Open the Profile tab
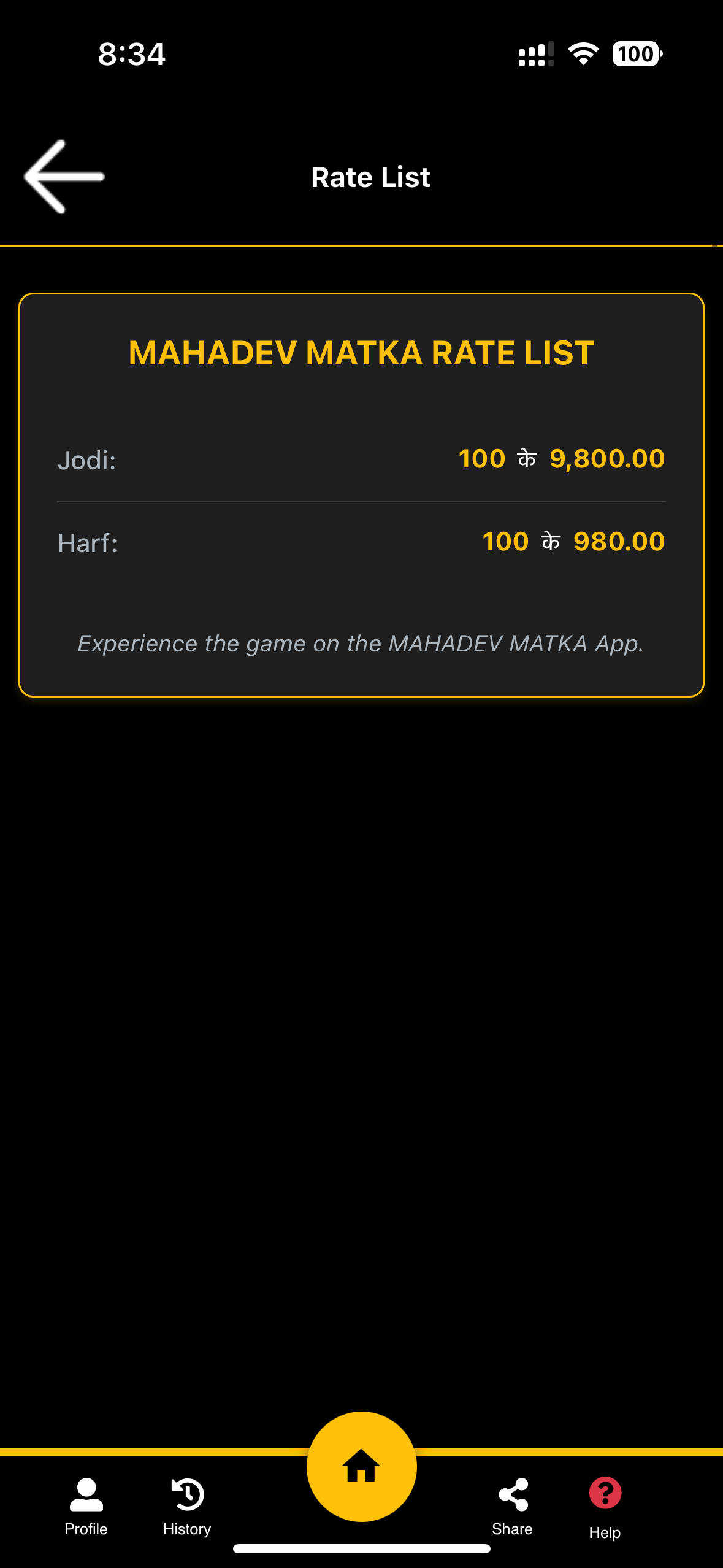The height and width of the screenshot is (1568, 723). click(86, 1506)
